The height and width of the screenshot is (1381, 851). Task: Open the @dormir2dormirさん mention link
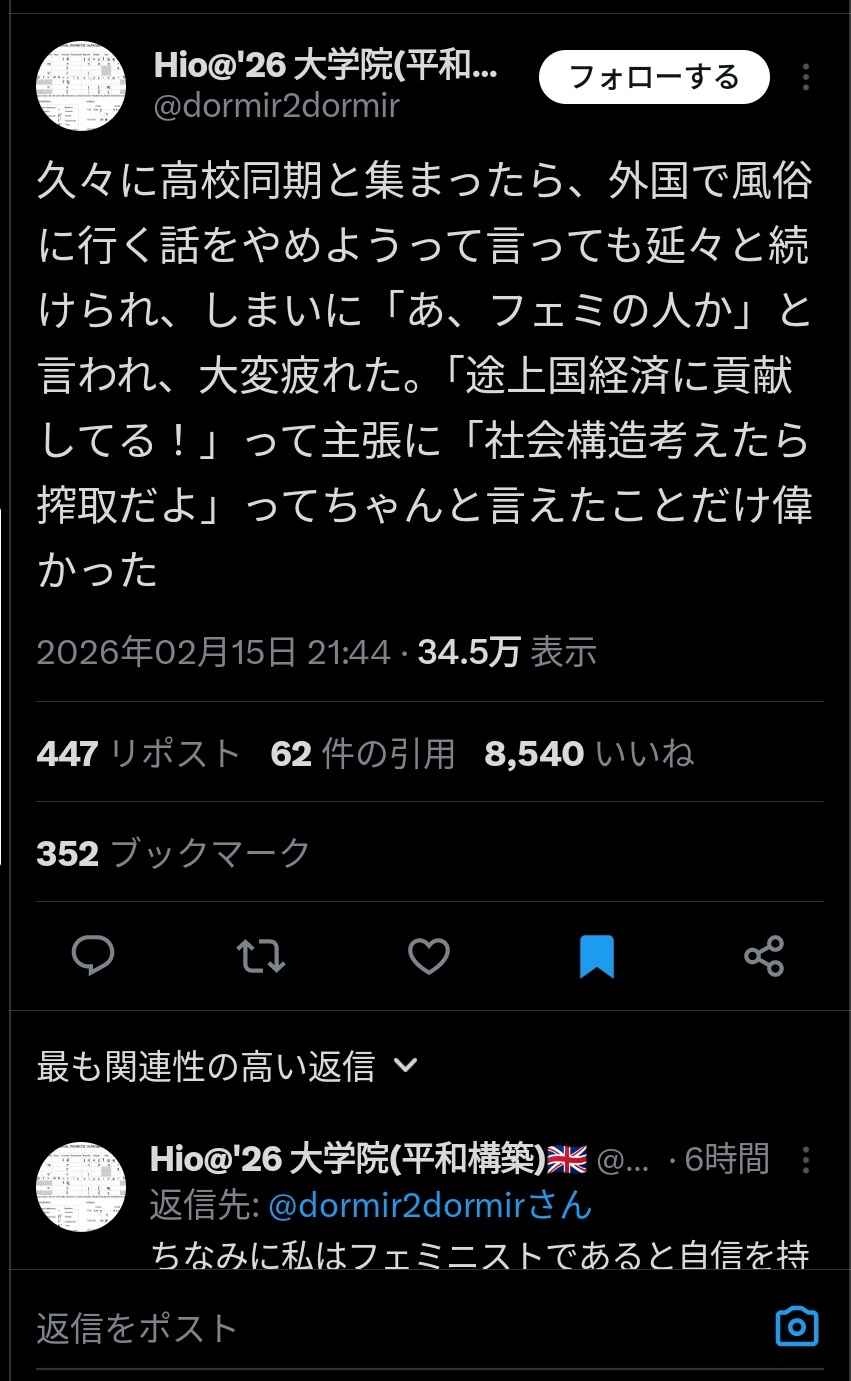430,1205
